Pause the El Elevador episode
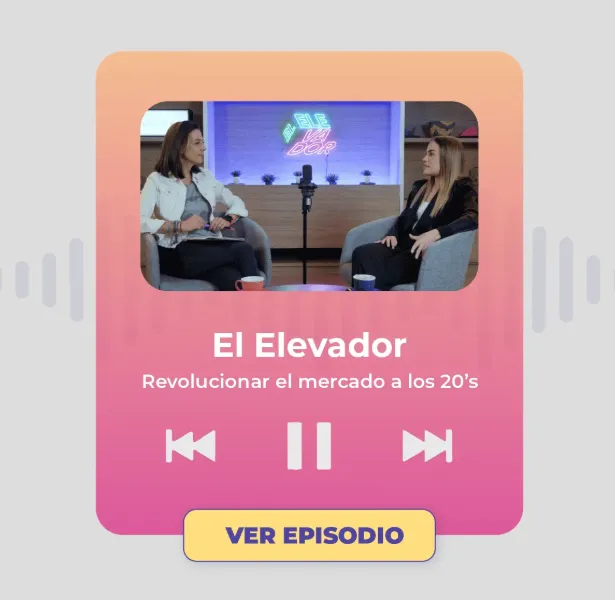615x600 pixels. click(309, 445)
